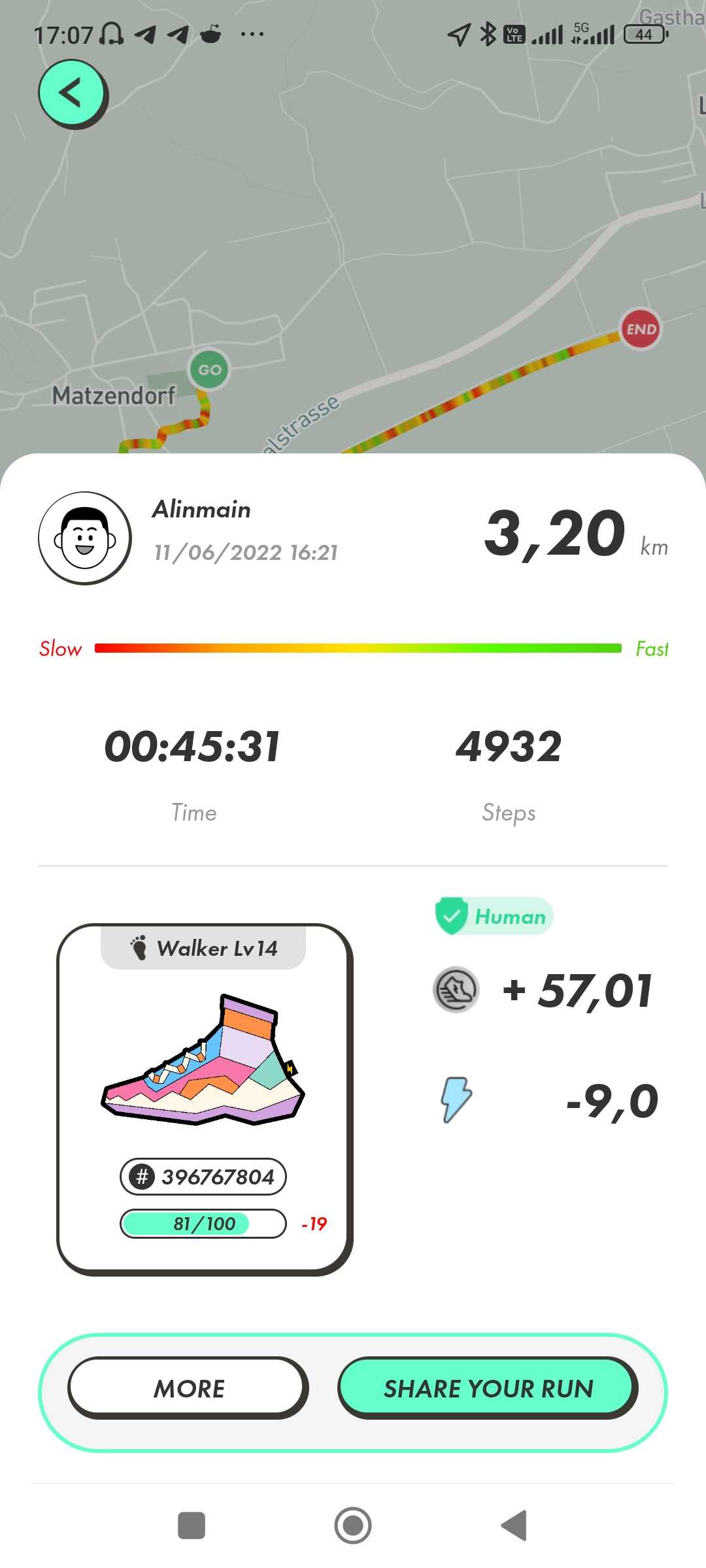
Task: Open the recent apps view
Action: pos(192,1526)
